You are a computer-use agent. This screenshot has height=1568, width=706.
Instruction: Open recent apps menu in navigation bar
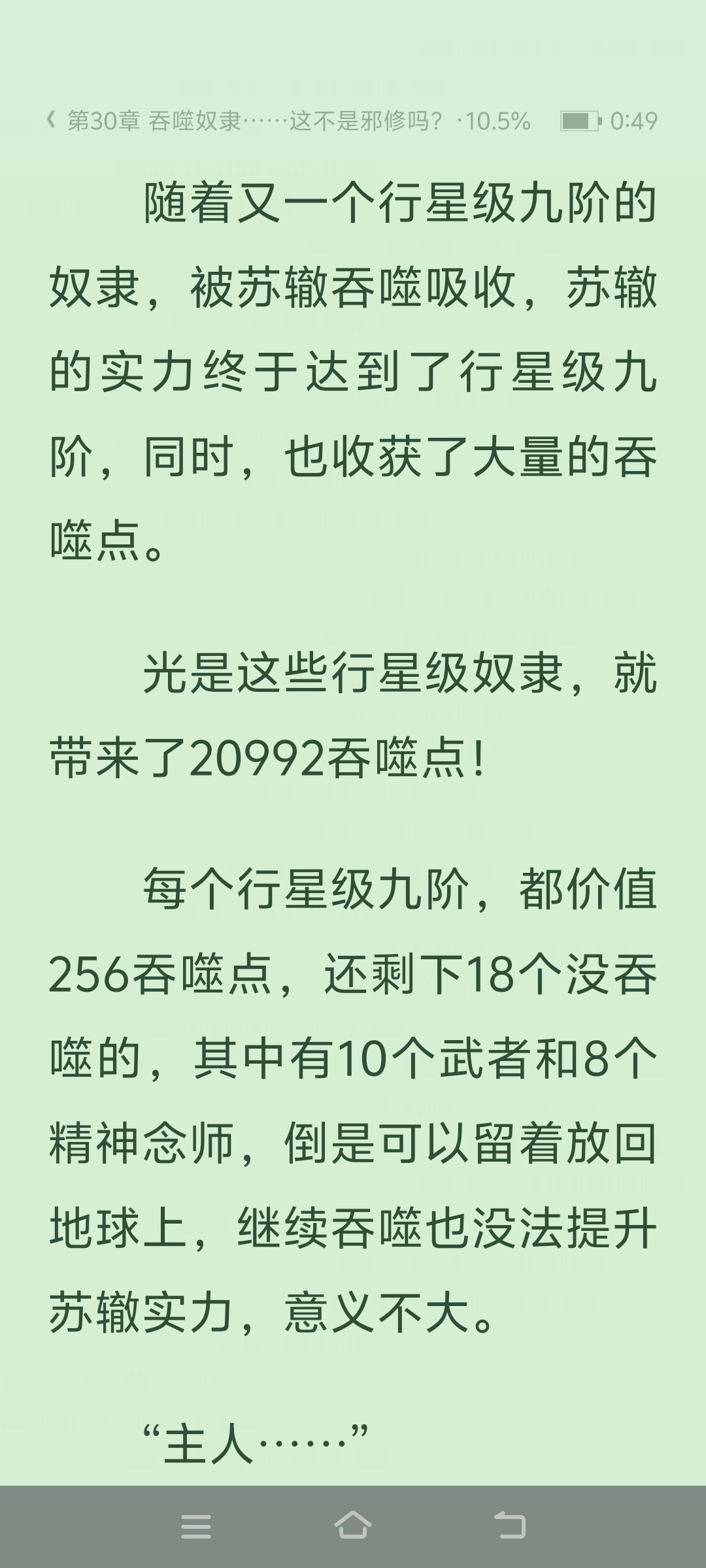[x=196, y=1526]
